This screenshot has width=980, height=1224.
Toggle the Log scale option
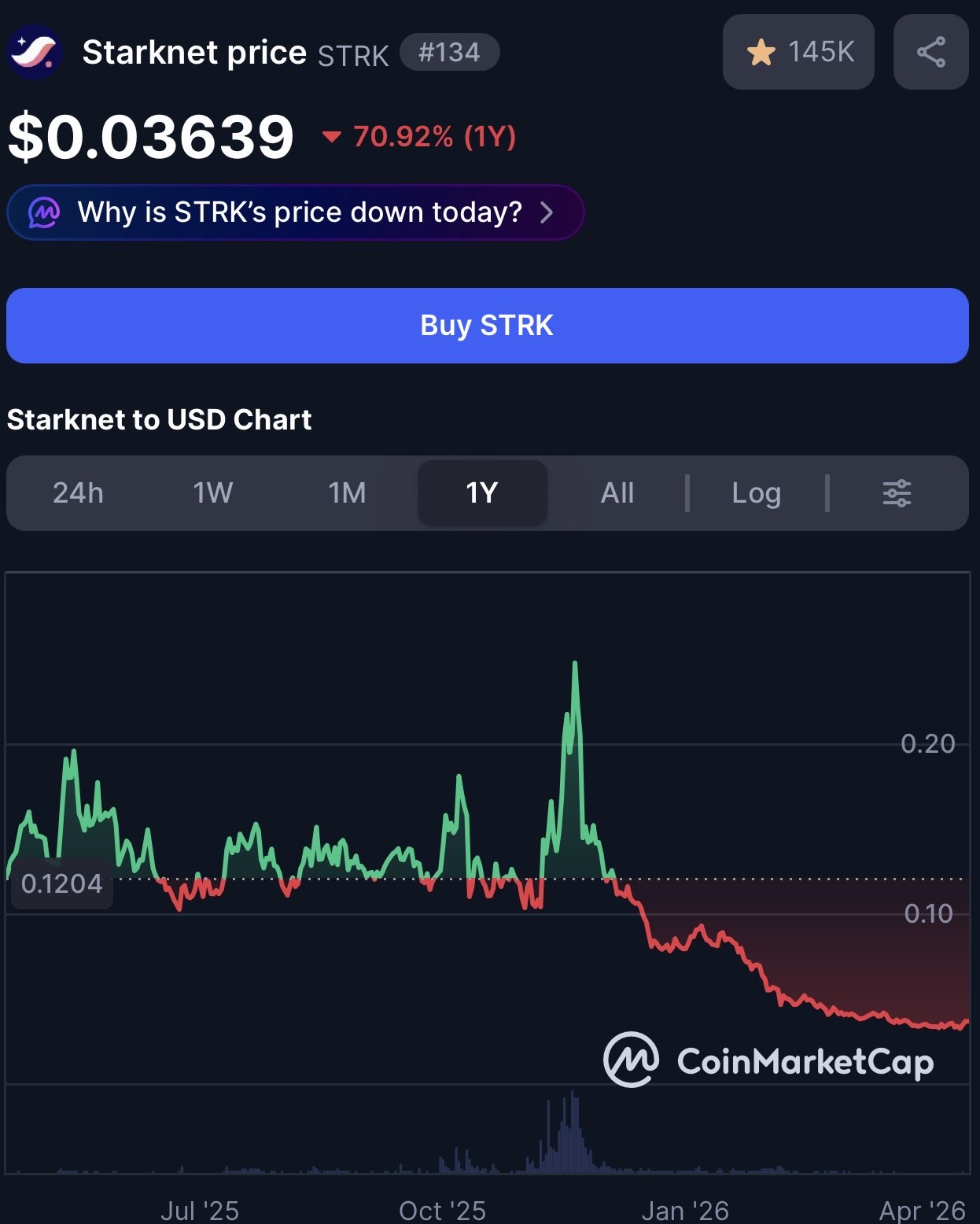point(756,493)
